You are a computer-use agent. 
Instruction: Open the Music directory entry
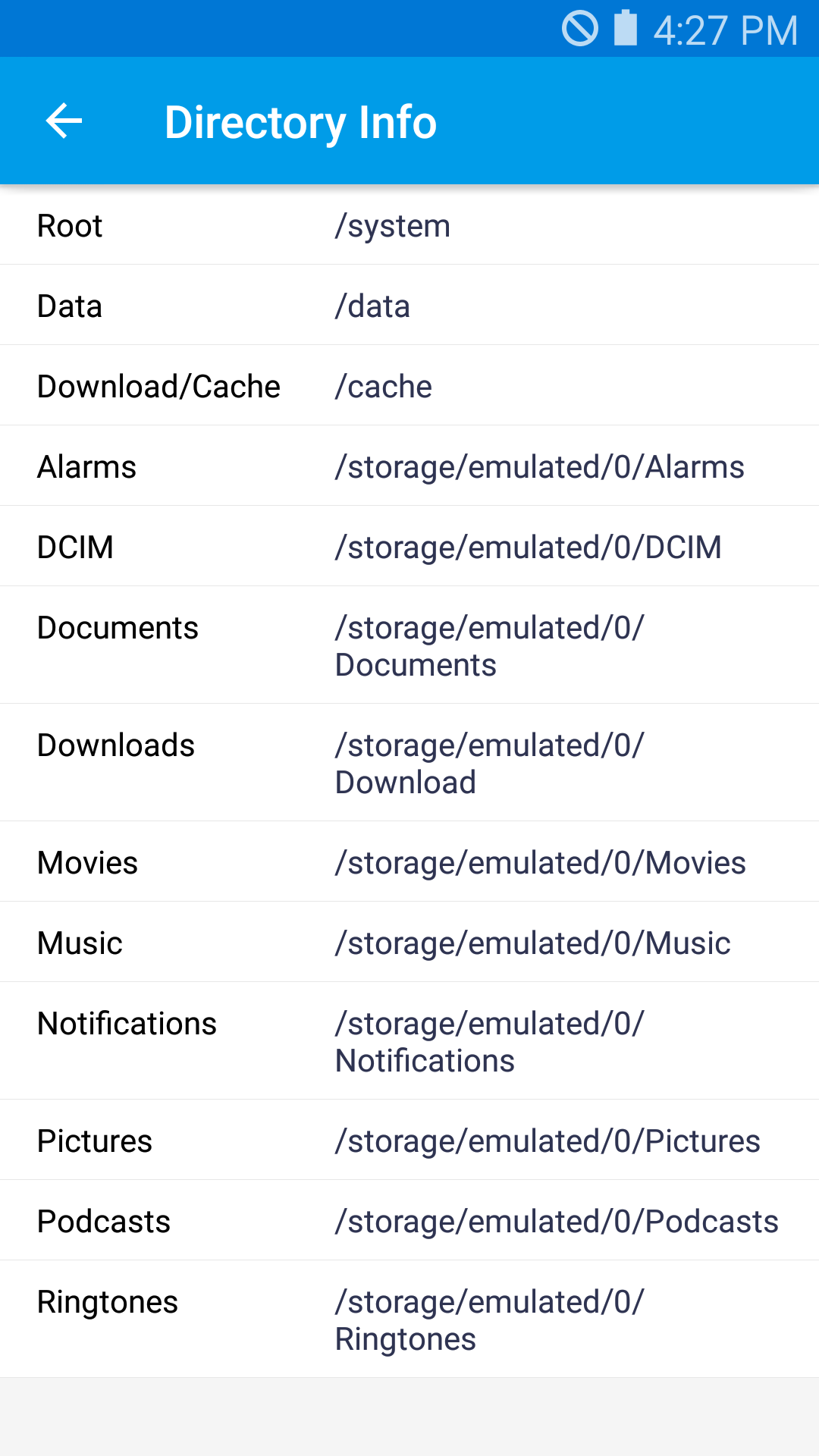(x=409, y=942)
